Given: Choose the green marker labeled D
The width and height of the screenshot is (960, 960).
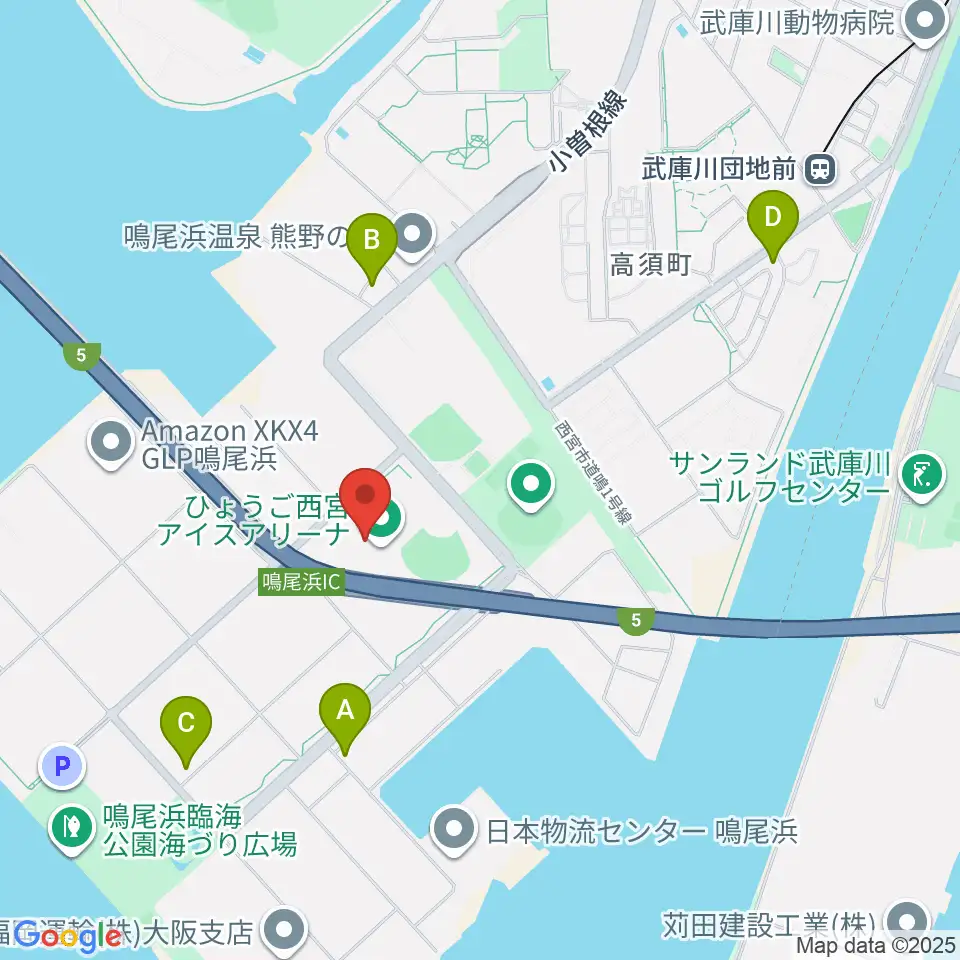Looking at the screenshot, I should (x=773, y=225).
